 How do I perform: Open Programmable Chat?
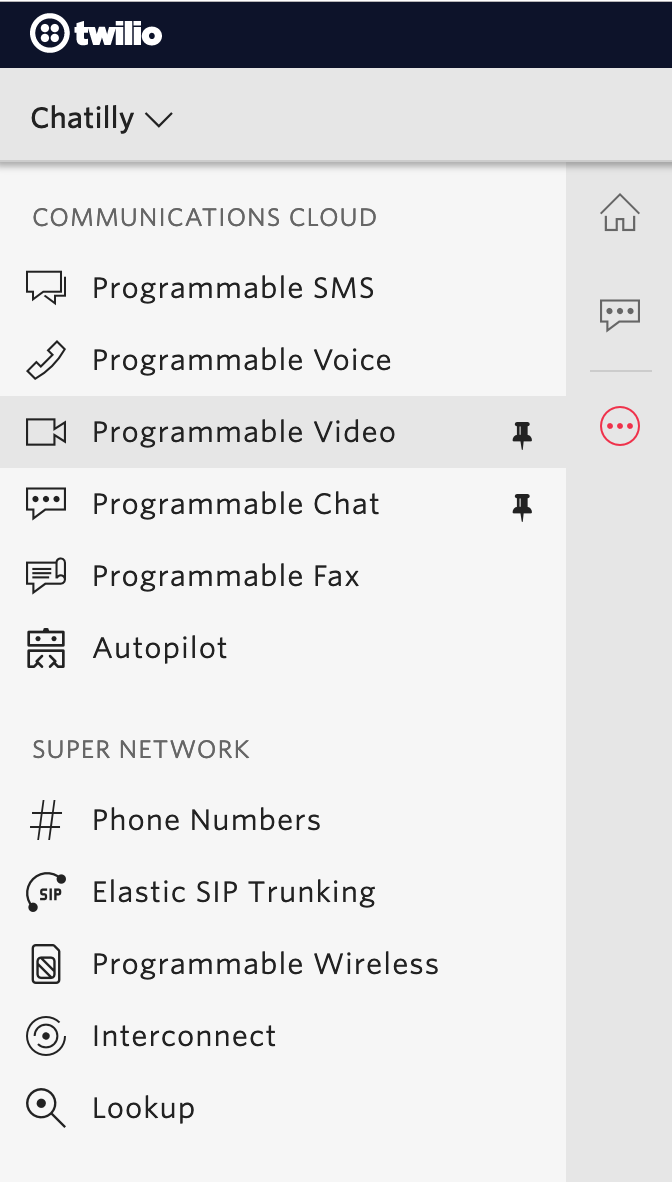click(283, 504)
